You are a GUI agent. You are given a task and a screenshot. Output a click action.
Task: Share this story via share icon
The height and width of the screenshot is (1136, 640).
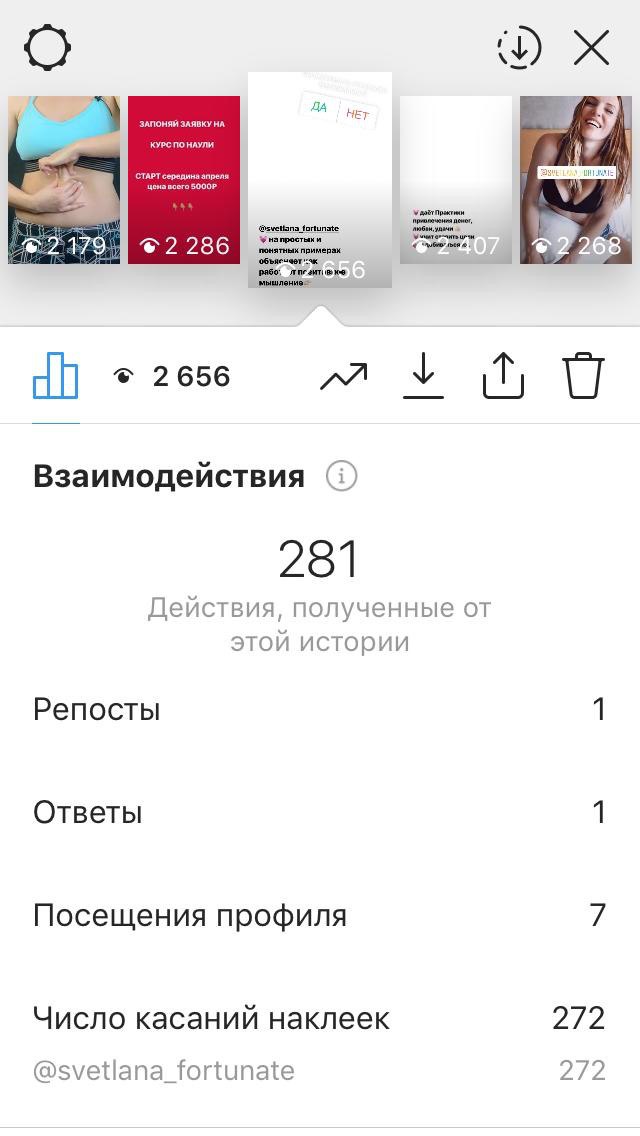tap(503, 375)
